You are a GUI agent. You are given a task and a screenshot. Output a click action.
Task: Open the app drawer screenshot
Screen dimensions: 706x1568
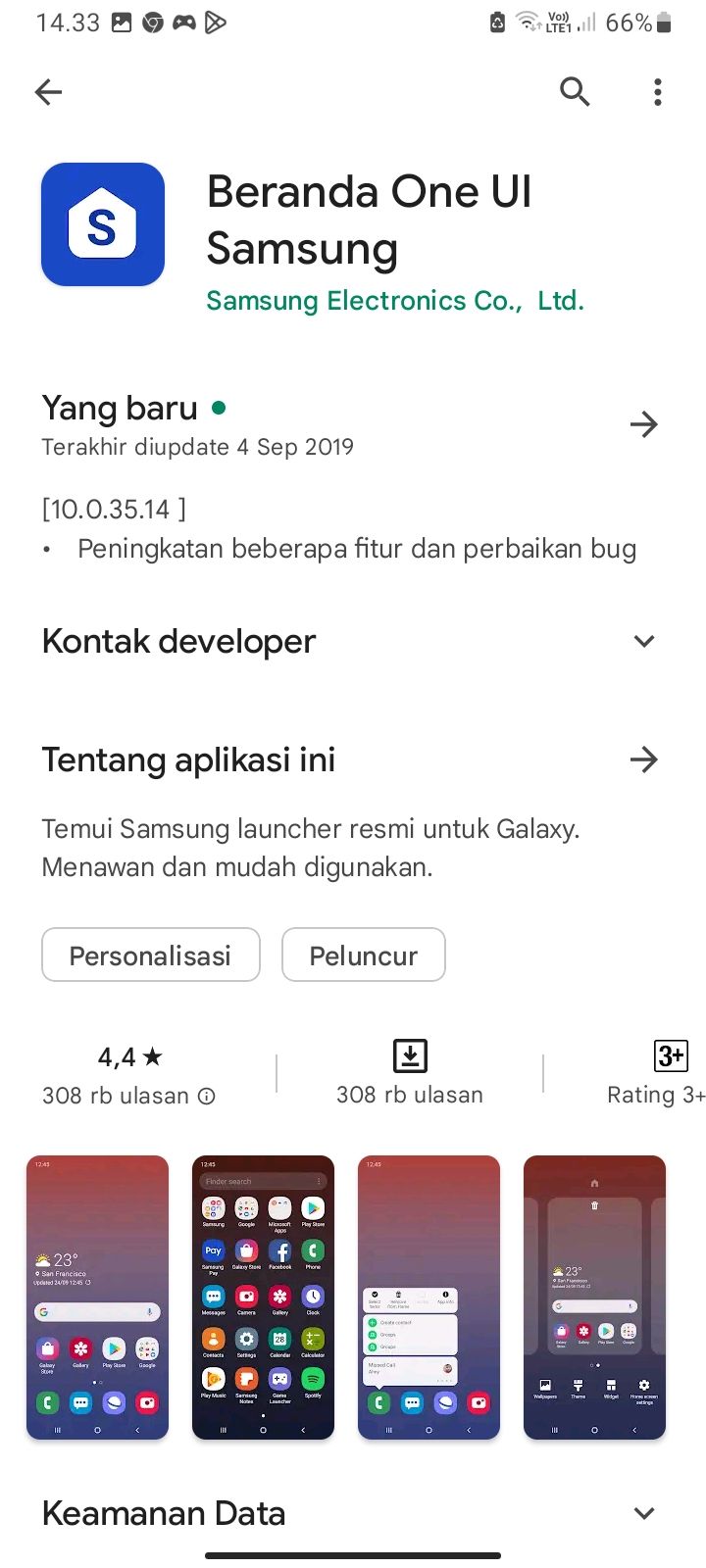(263, 1298)
